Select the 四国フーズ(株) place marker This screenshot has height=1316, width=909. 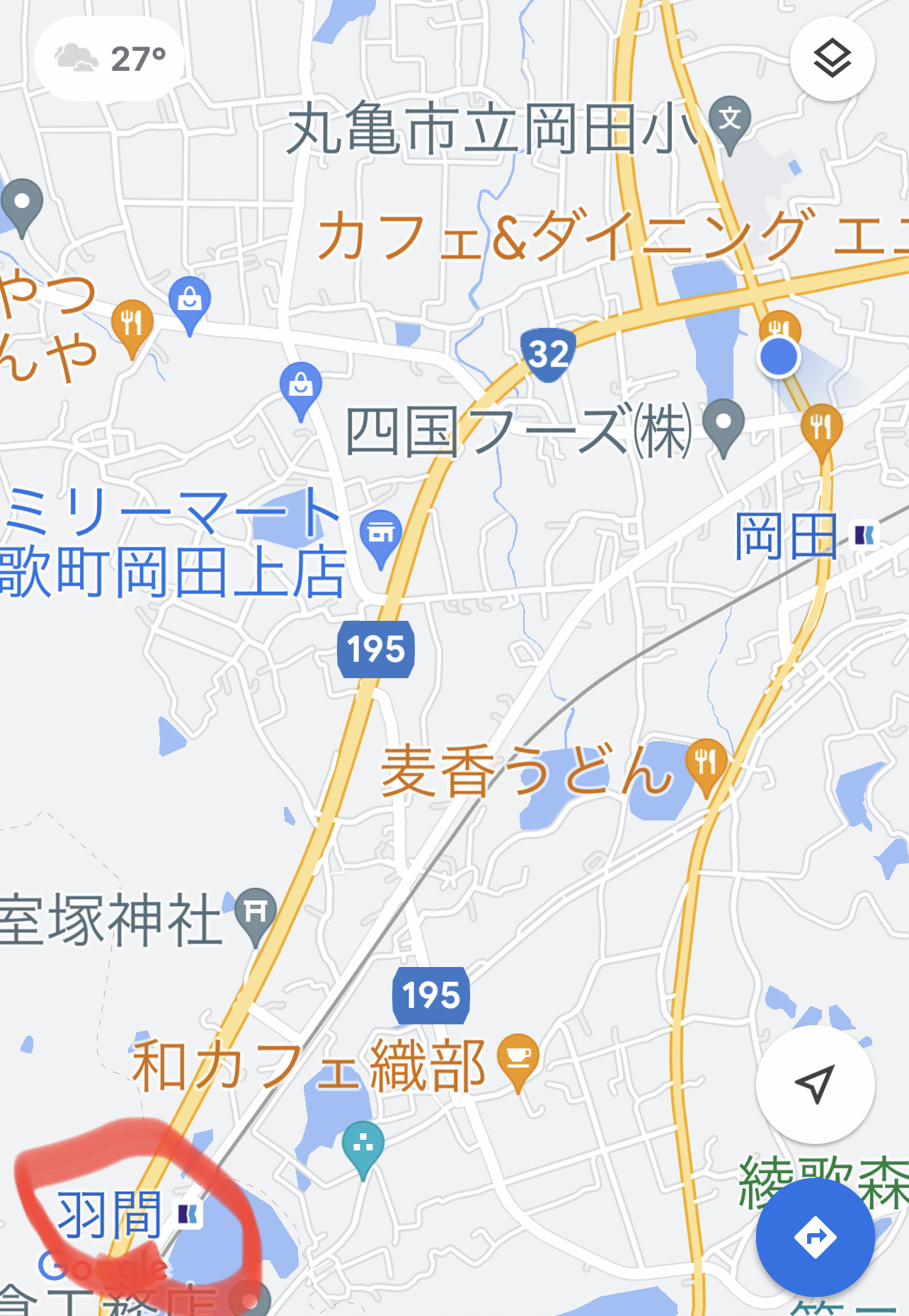click(724, 425)
